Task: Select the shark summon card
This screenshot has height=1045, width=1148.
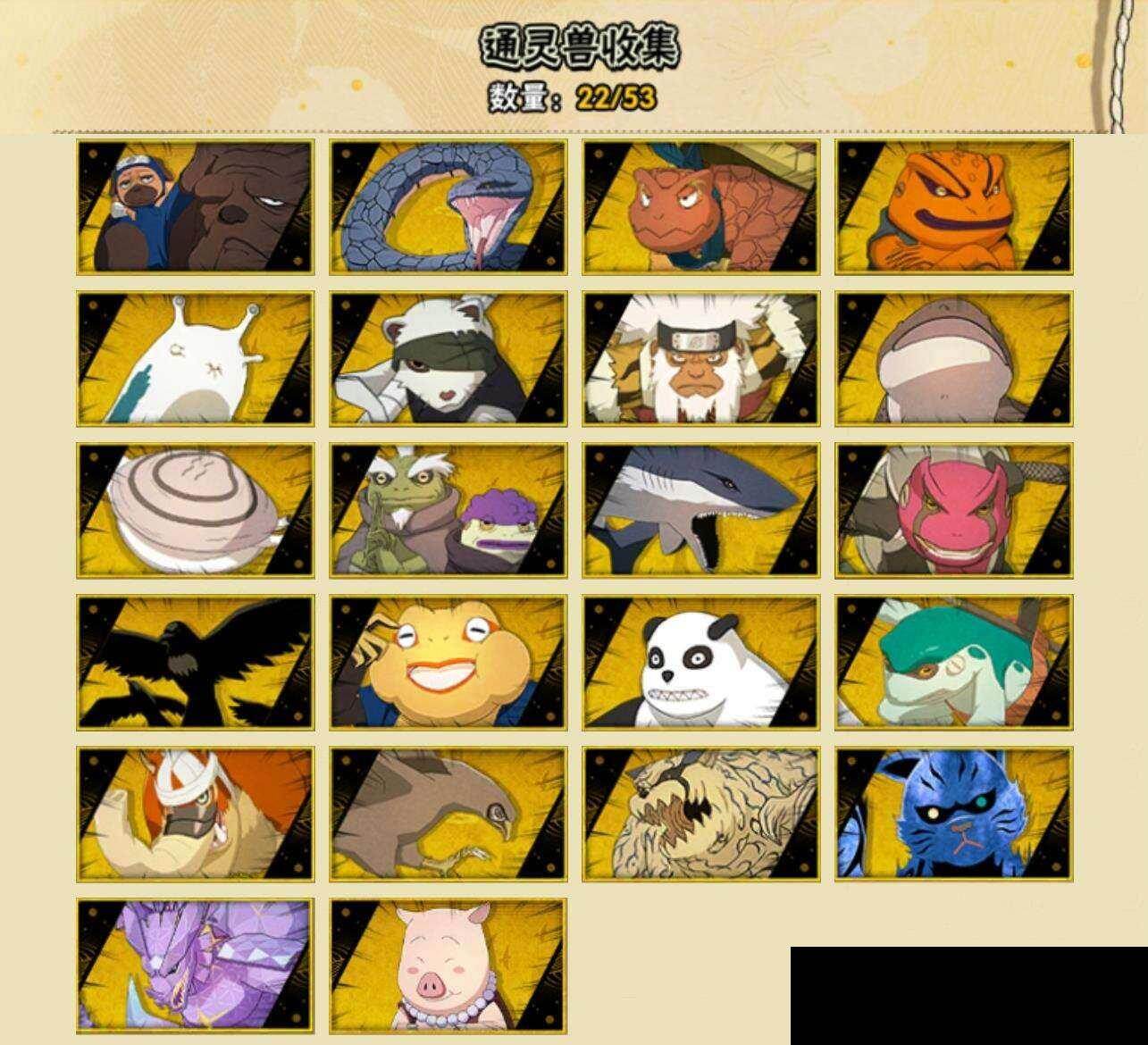Action: (701, 510)
